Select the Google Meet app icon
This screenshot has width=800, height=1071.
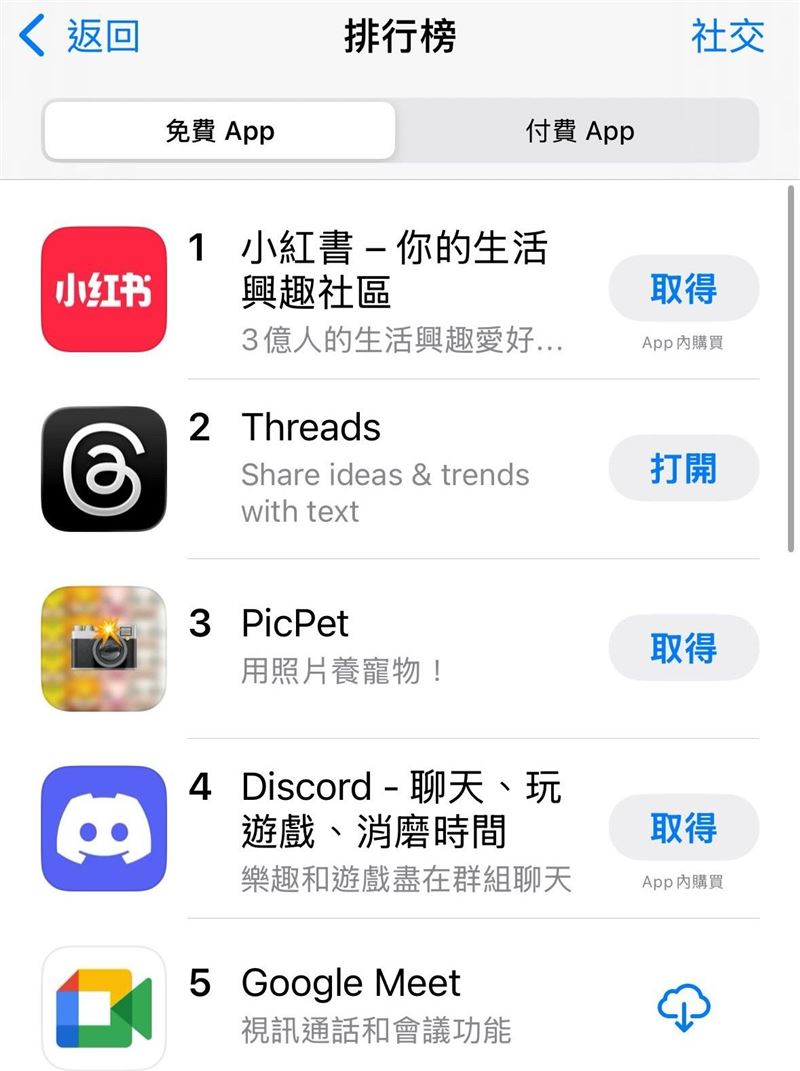point(101,1006)
